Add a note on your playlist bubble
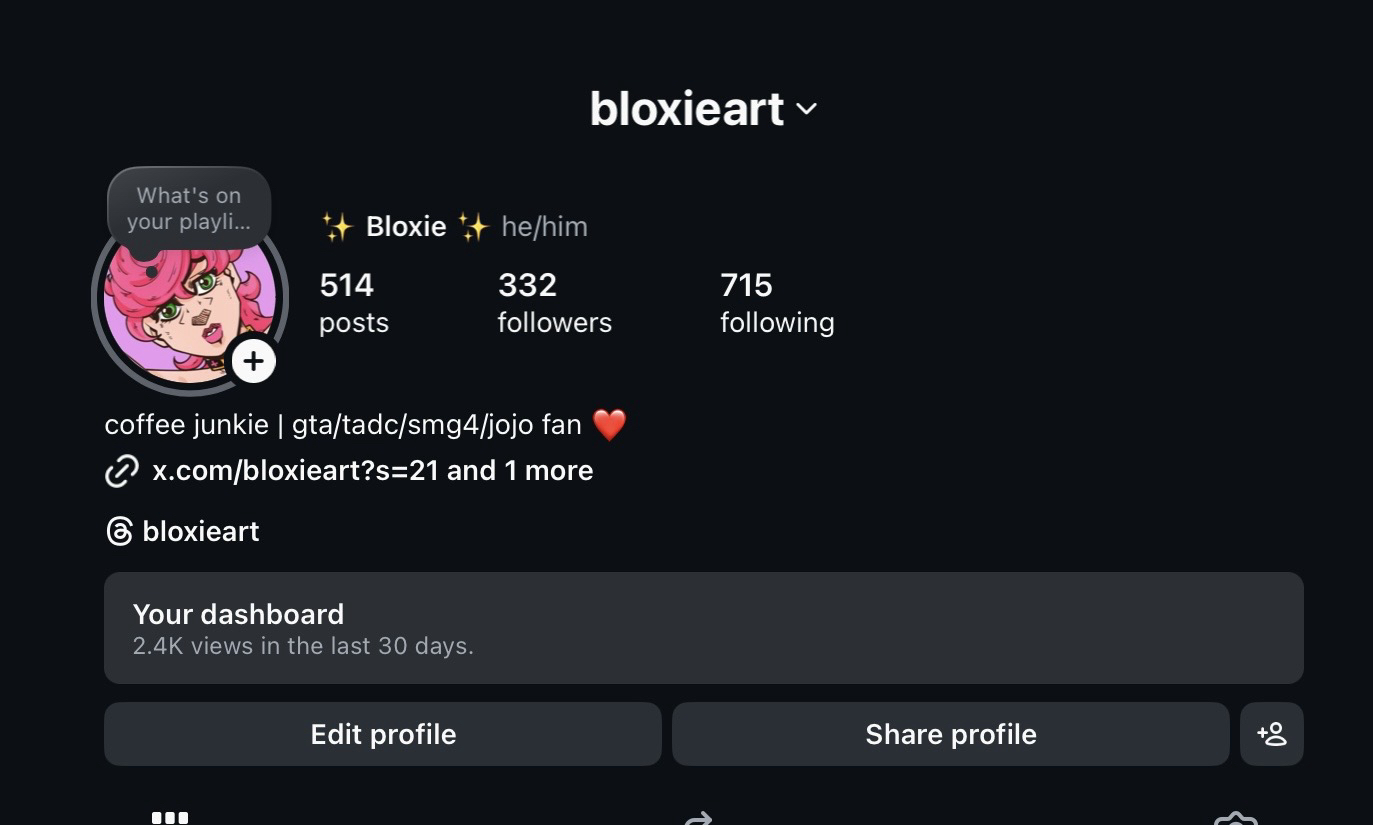Screen dimensions: 1373x825 (189, 209)
